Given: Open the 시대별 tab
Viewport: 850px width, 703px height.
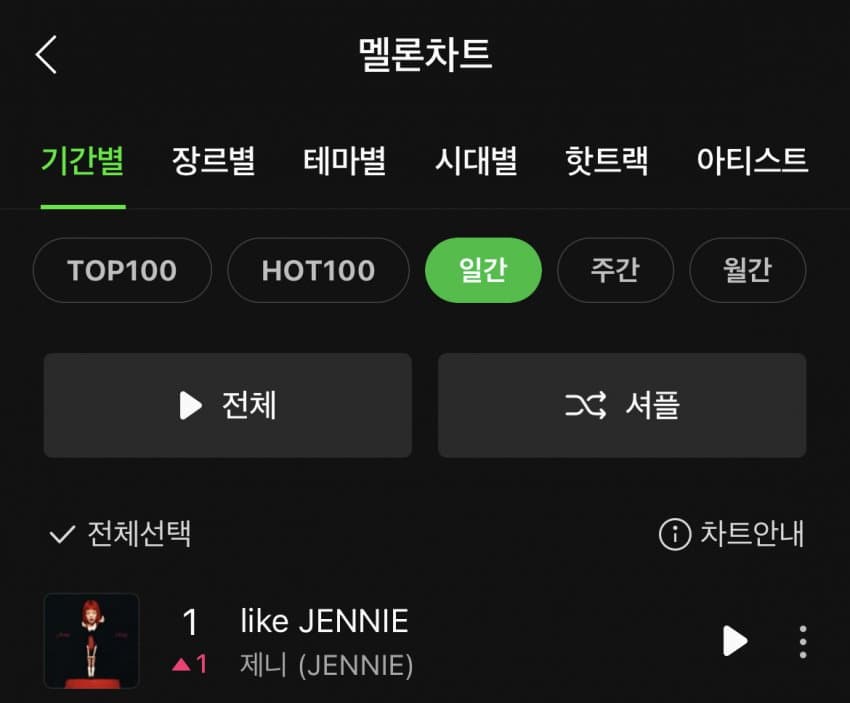Looking at the screenshot, I should click(x=476, y=160).
